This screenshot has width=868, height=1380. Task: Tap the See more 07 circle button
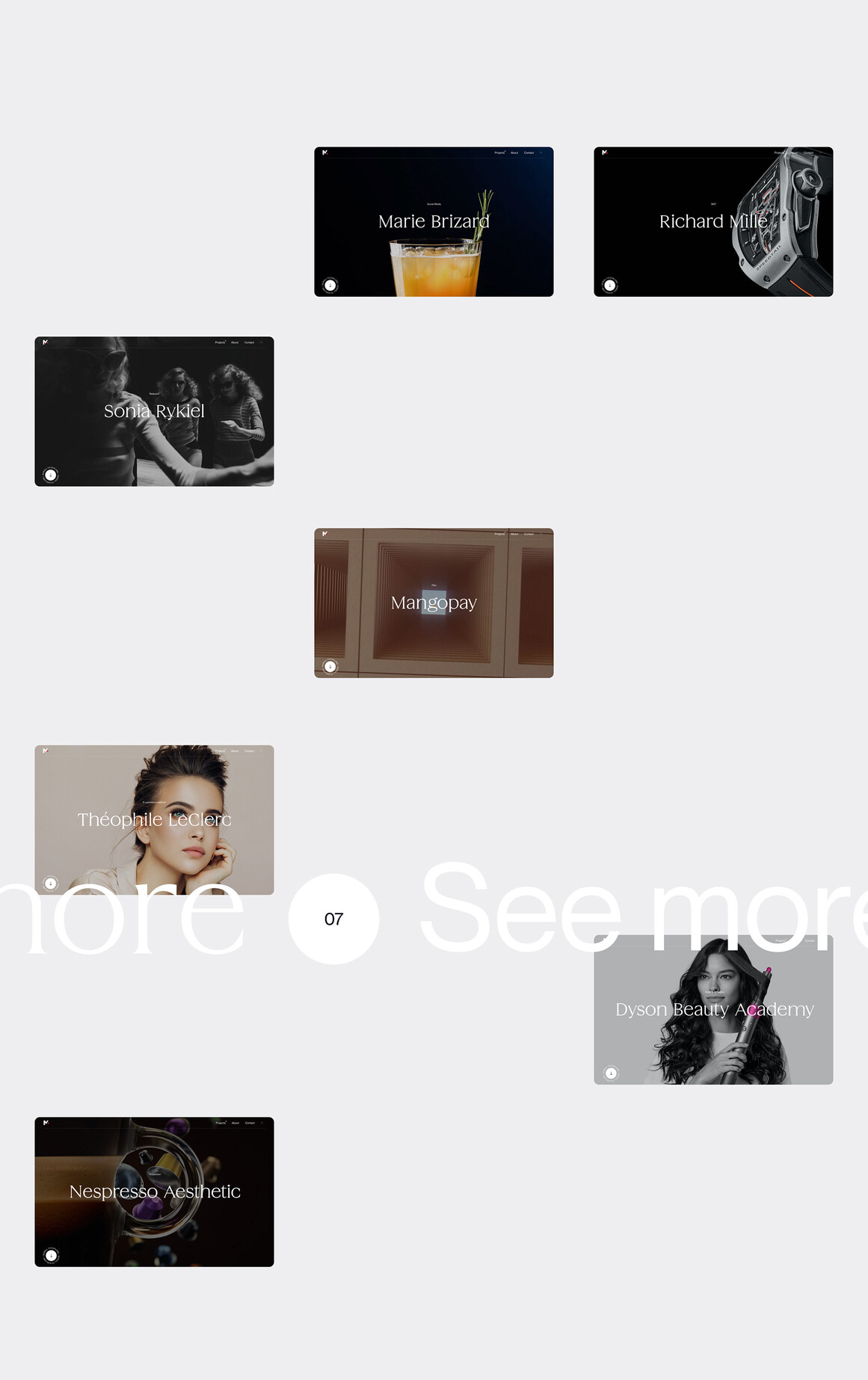(333, 919)
